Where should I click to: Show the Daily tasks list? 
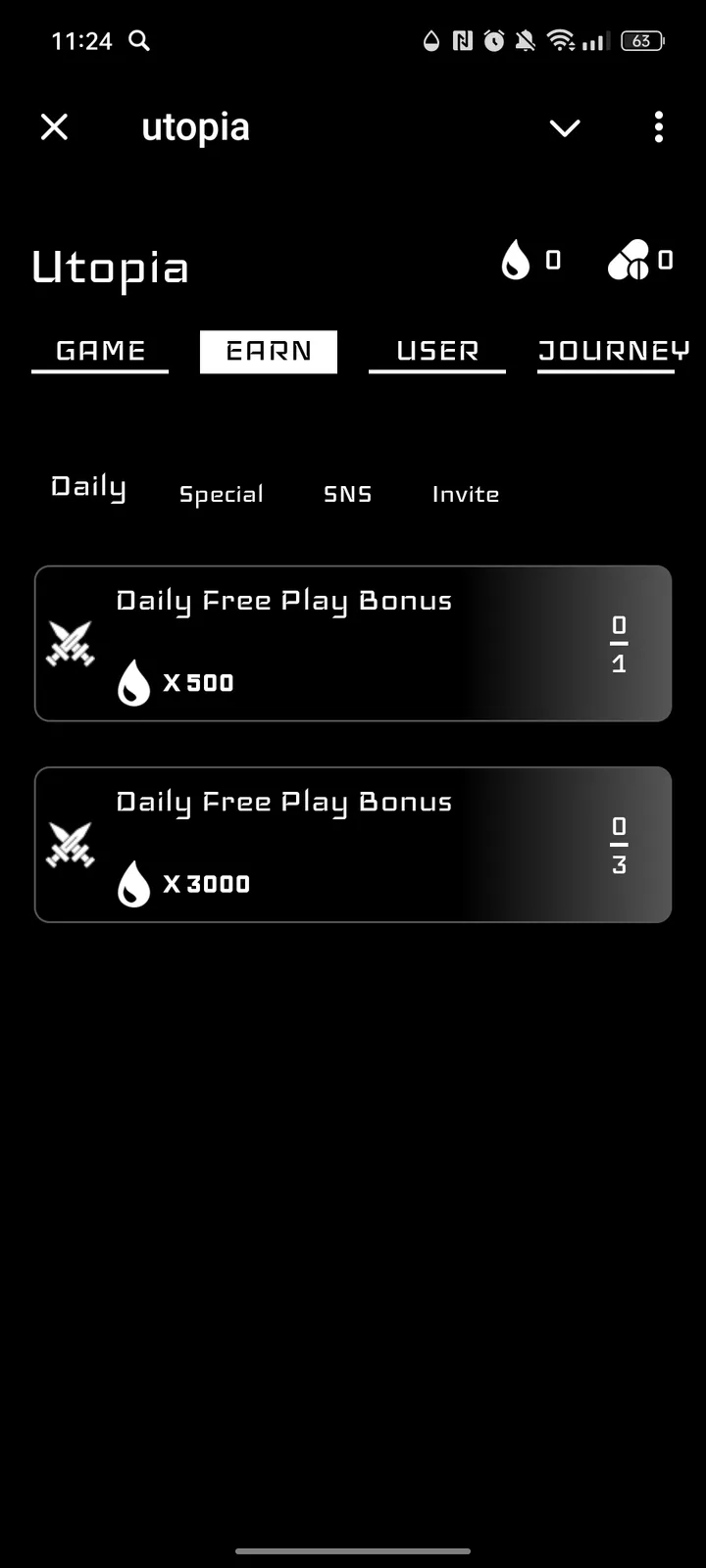tap(88, 487)
